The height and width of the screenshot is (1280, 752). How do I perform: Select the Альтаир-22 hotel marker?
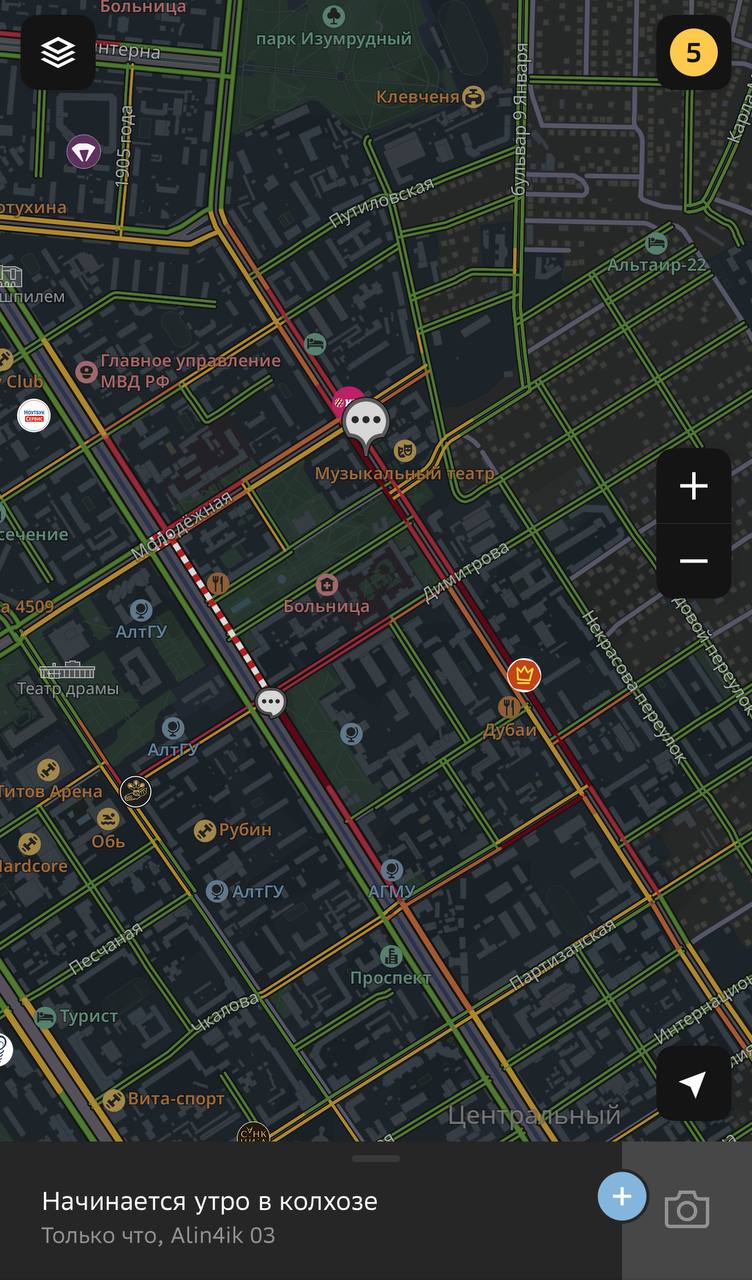[656, 242]
